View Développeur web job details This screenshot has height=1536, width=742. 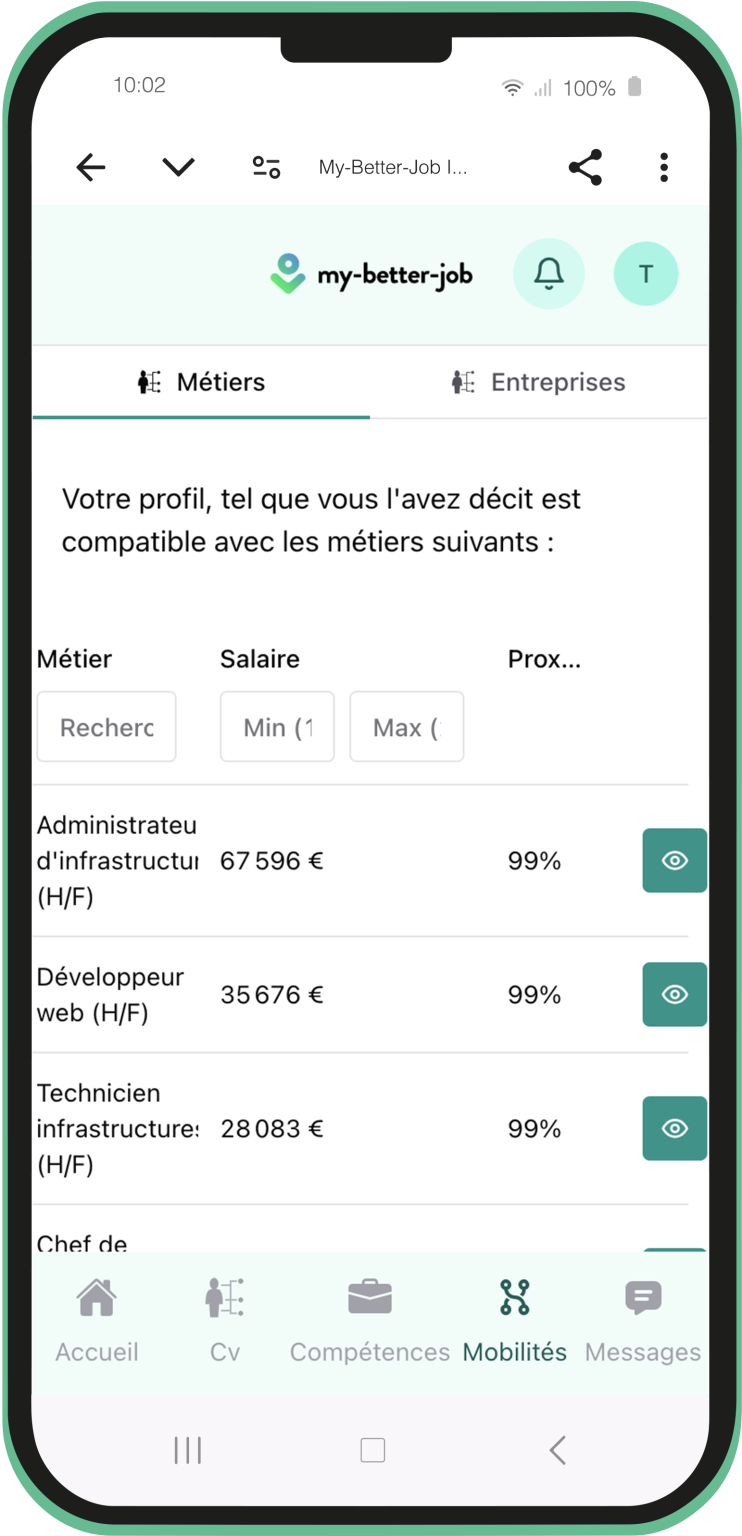click(x=674, y=995)
